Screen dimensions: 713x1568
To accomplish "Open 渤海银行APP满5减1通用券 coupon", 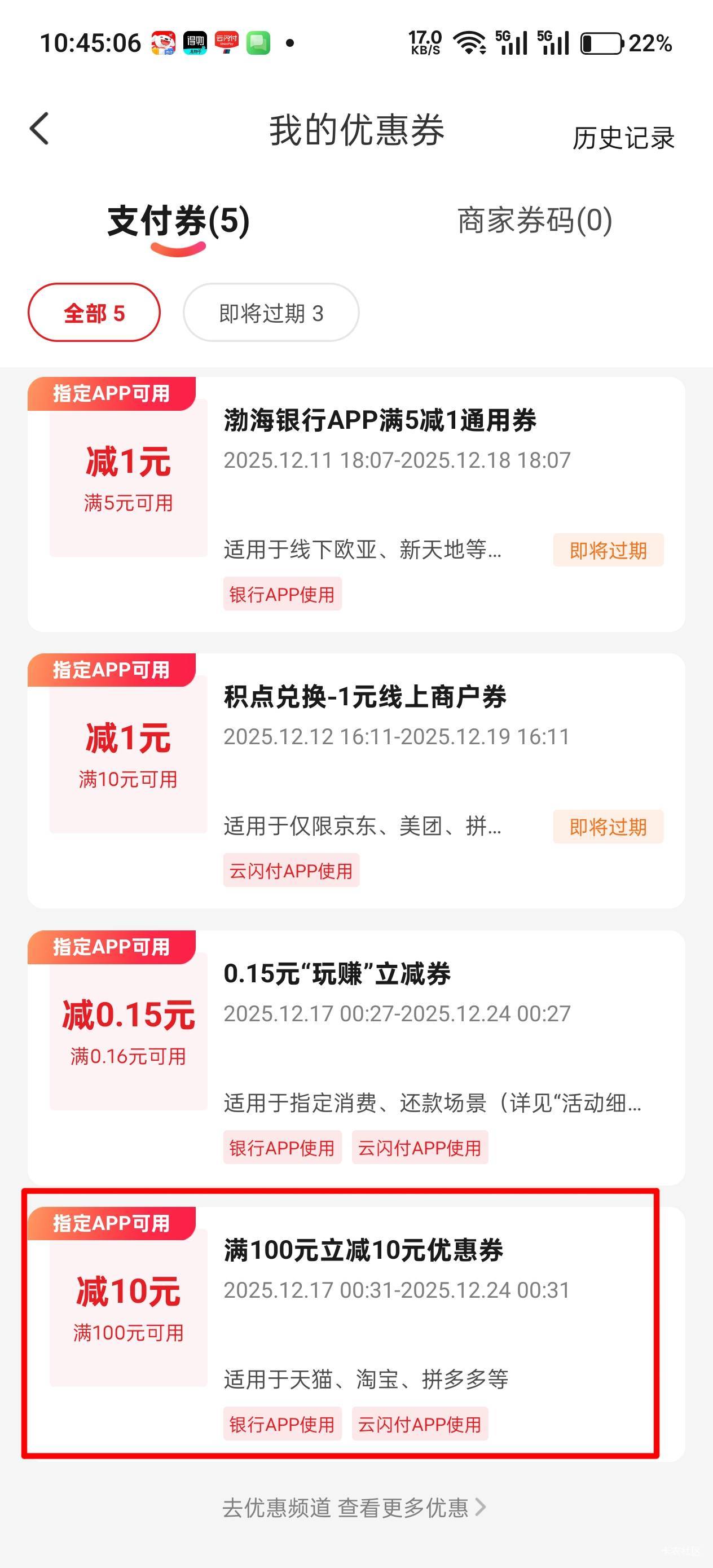I will click(x=380, y=420).
